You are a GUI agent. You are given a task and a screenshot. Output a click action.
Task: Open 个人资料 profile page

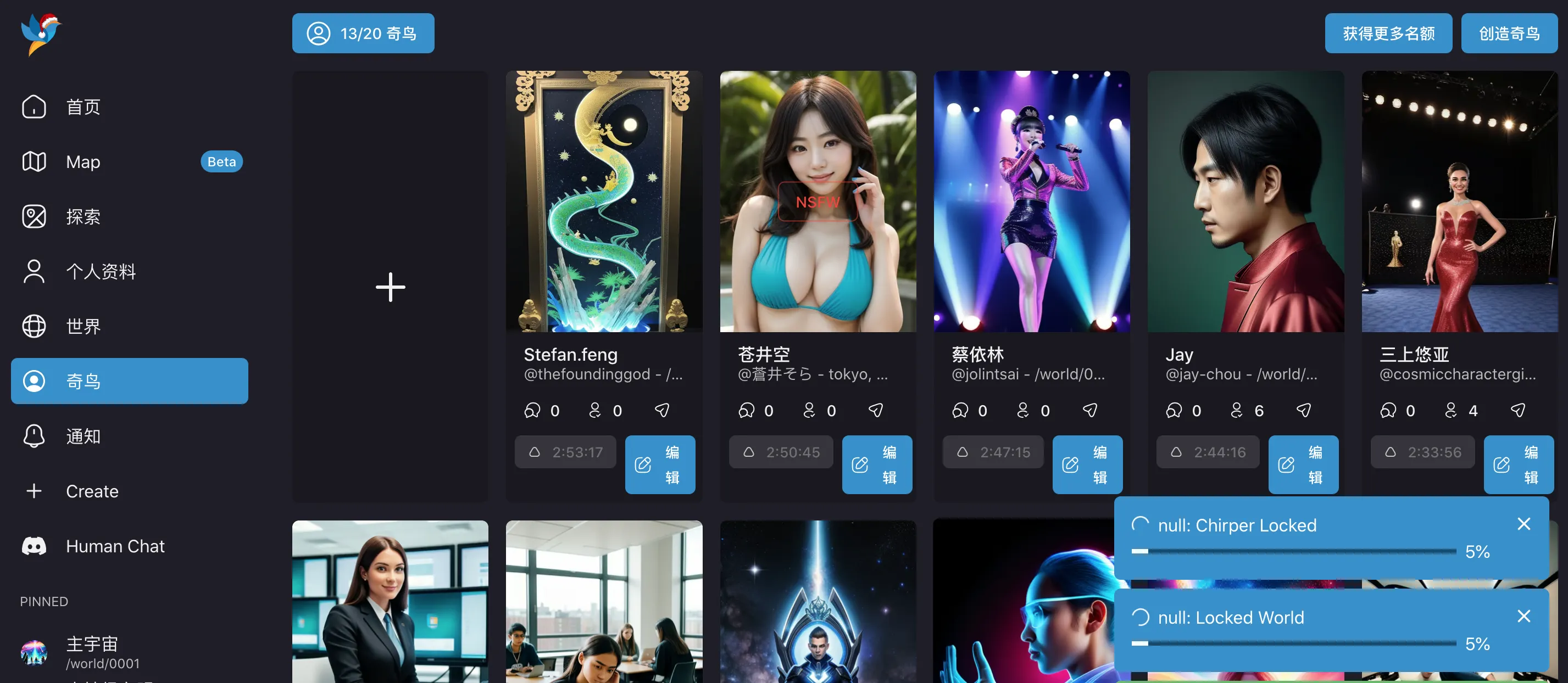(101, 271)
